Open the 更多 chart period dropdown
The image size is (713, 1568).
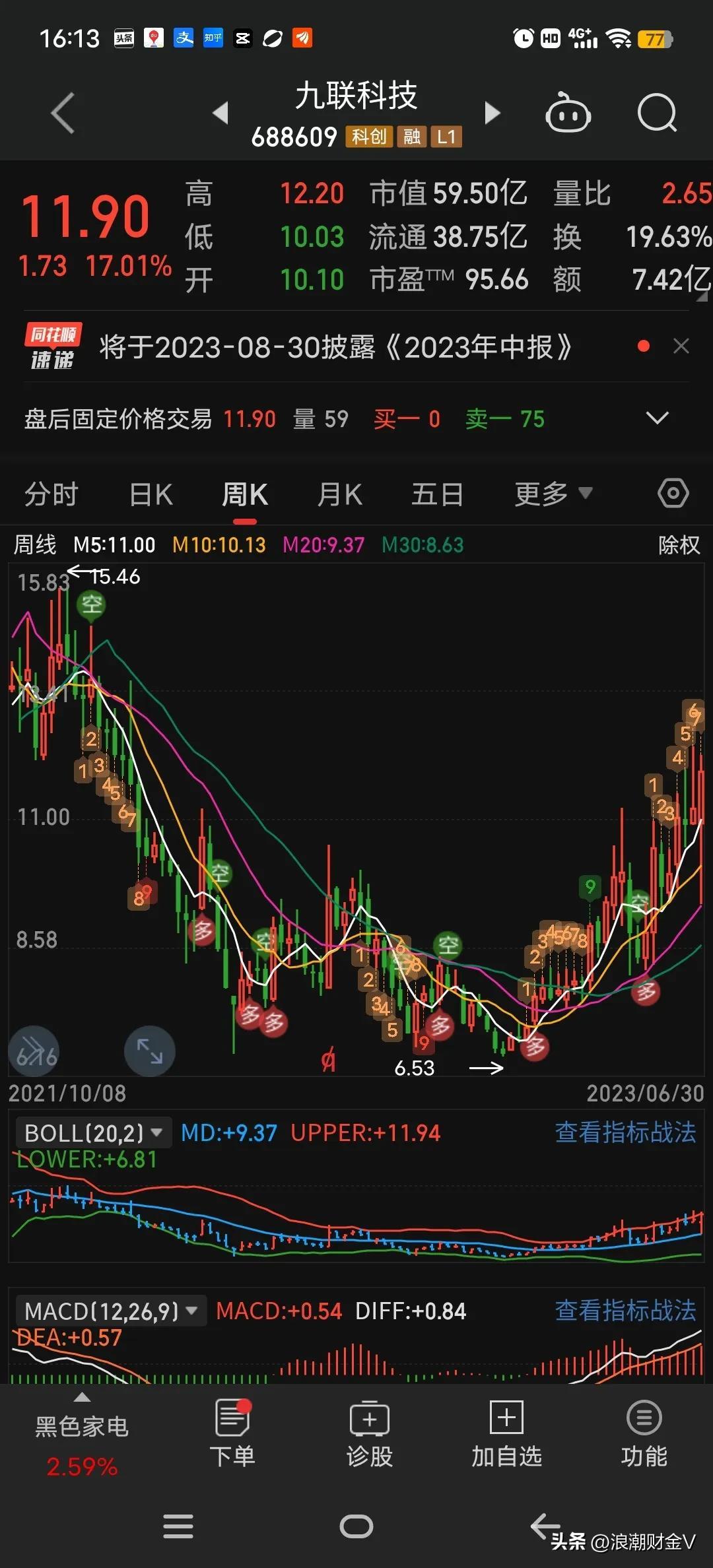553,494
